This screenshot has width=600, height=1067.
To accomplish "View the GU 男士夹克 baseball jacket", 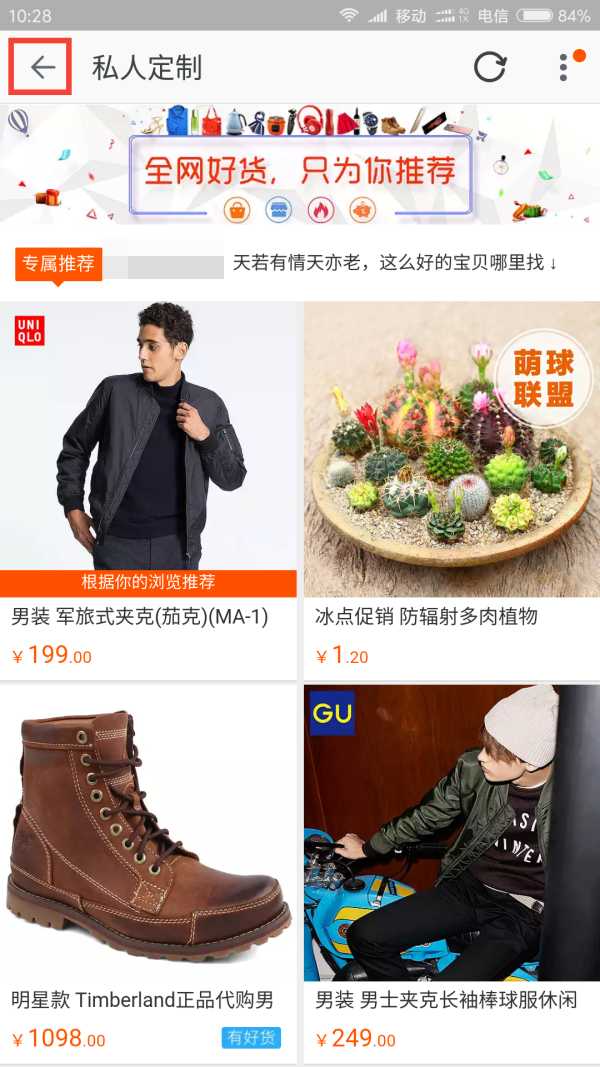I will pyautogui.click(x=451, y=860).
